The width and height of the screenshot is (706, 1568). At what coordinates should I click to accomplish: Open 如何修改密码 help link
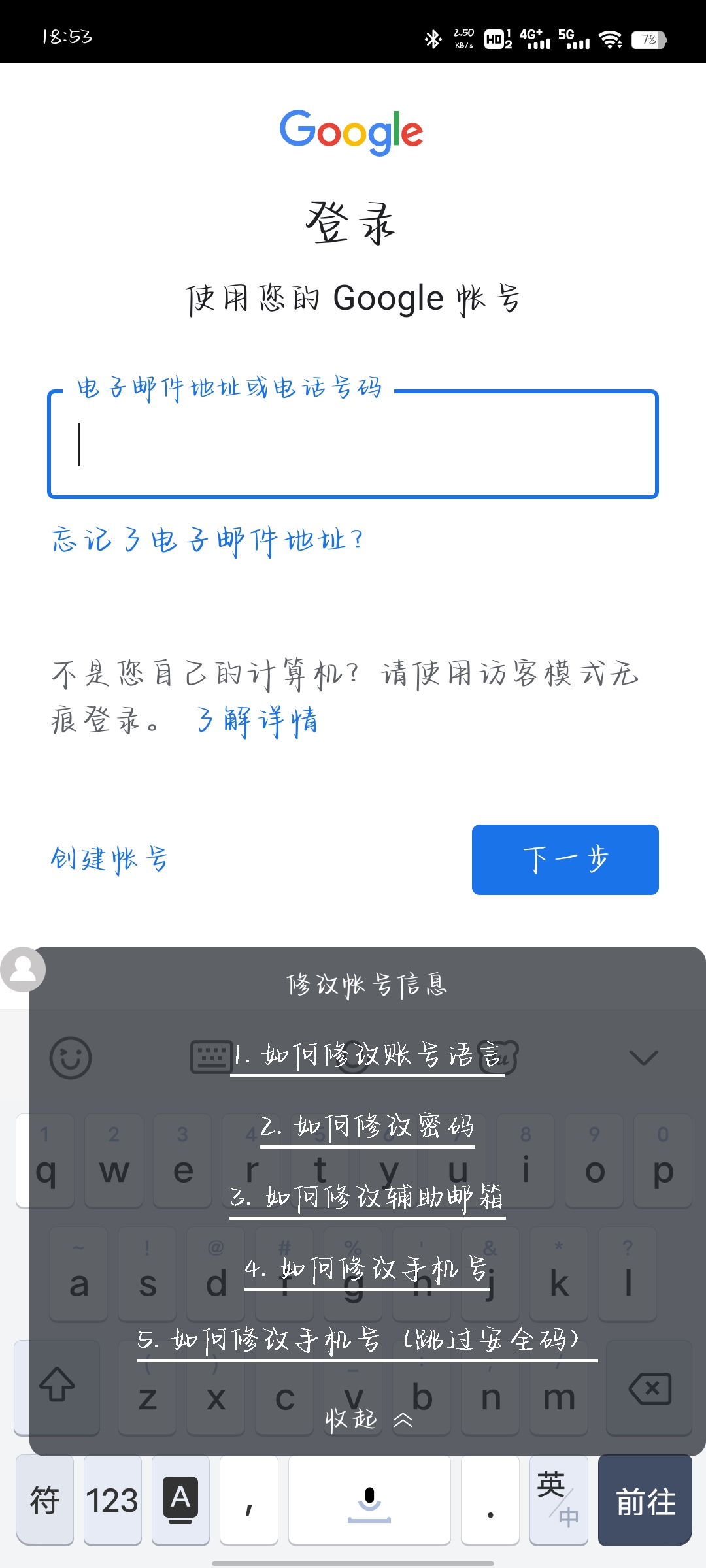click(x=367, y=1127)
